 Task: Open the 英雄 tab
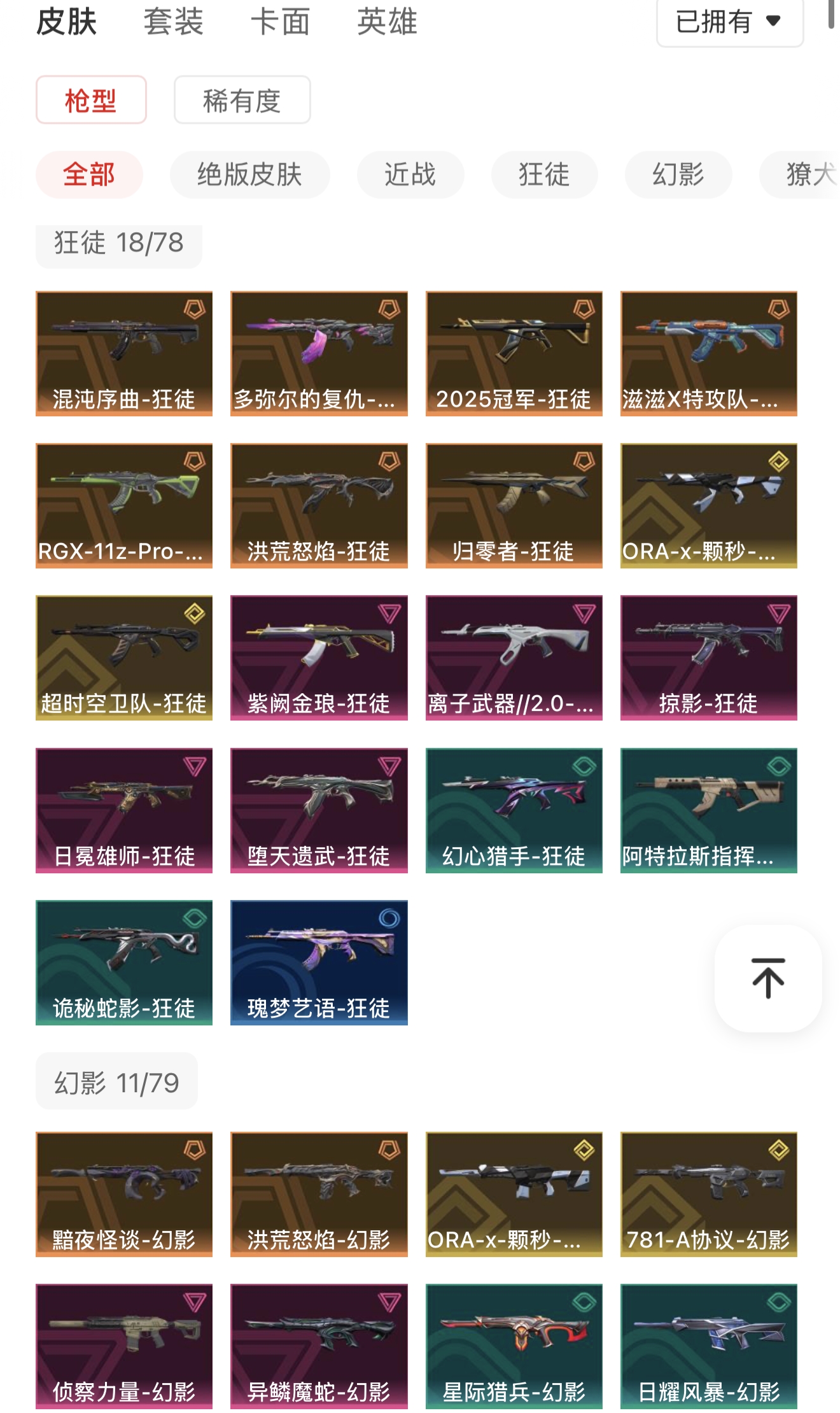click(x=387, y=22)
